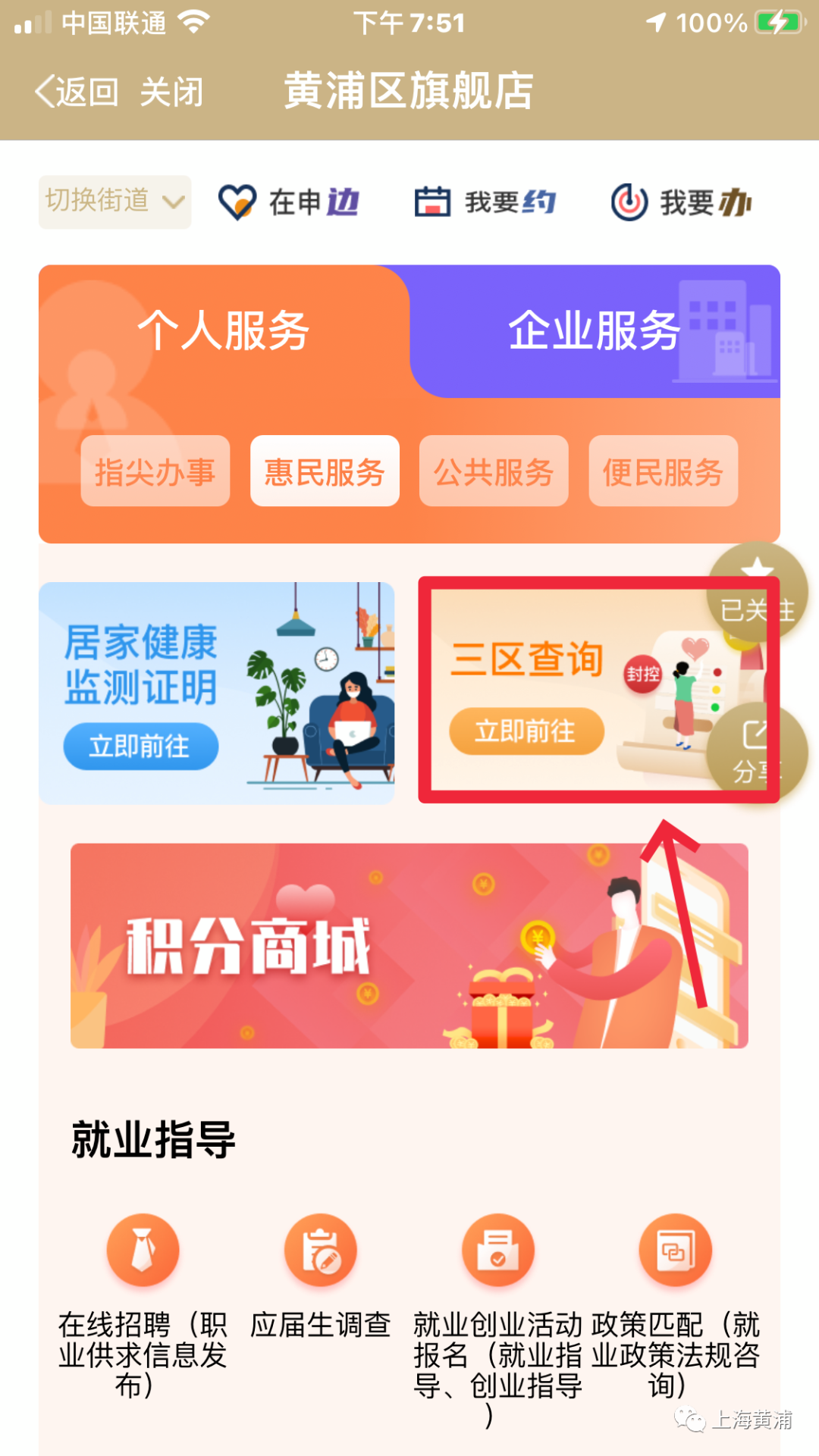Select the 便民服务 chip
Image resolution: width=819 pixels, height=1456 pixels.
663,471
